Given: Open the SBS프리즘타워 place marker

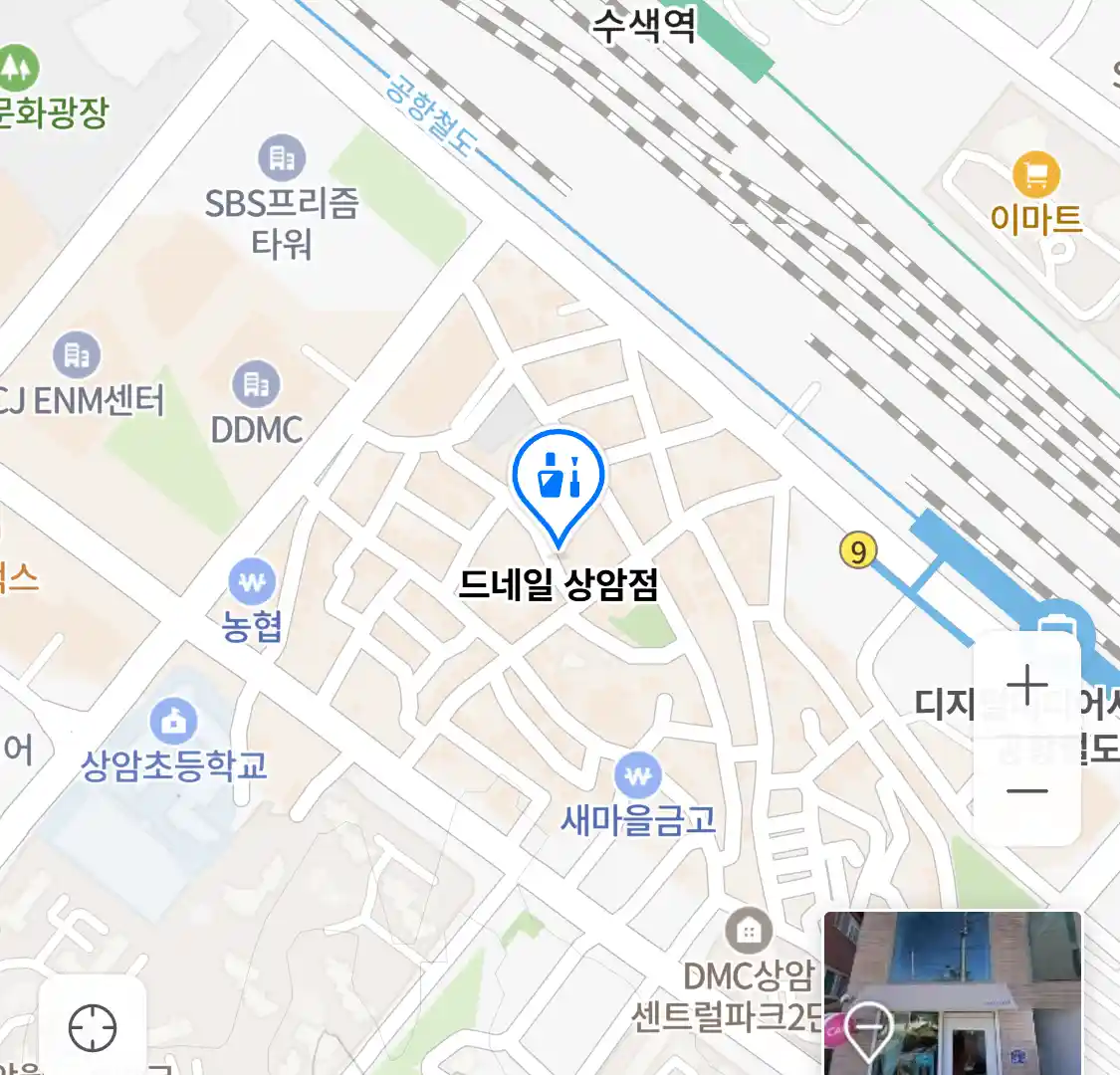Looking at the screenshot, I should click(283, 158).
